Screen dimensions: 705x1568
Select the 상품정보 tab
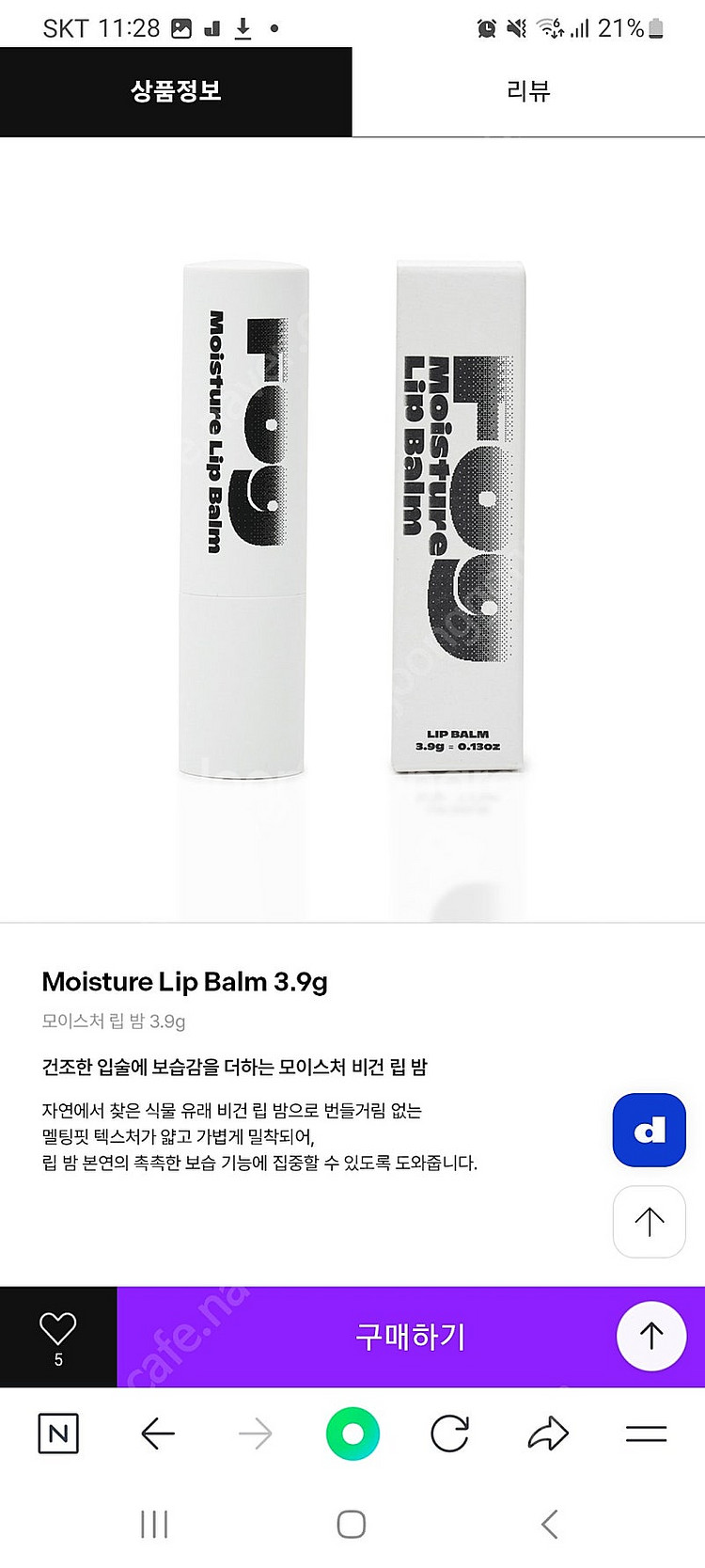[176, 91]
